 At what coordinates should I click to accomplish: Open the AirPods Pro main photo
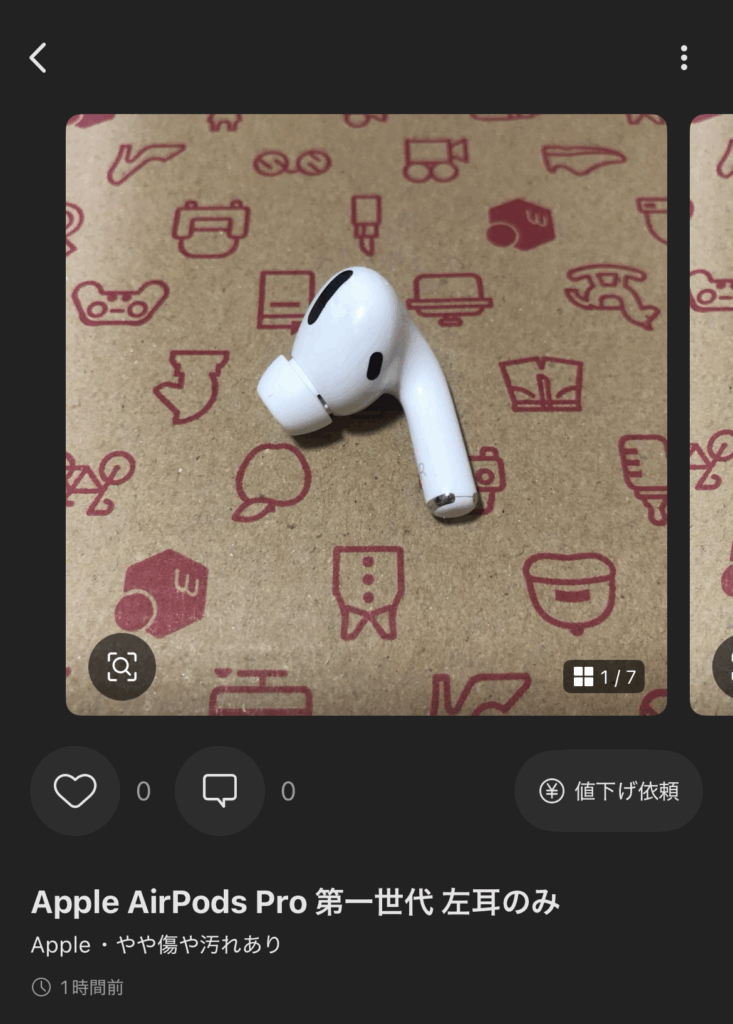click(x=366, y=400)
